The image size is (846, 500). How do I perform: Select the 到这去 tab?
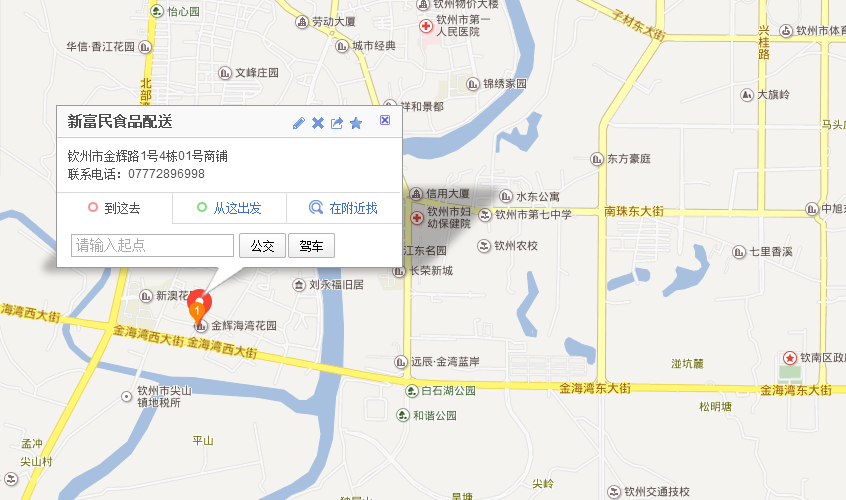[114, 208]
